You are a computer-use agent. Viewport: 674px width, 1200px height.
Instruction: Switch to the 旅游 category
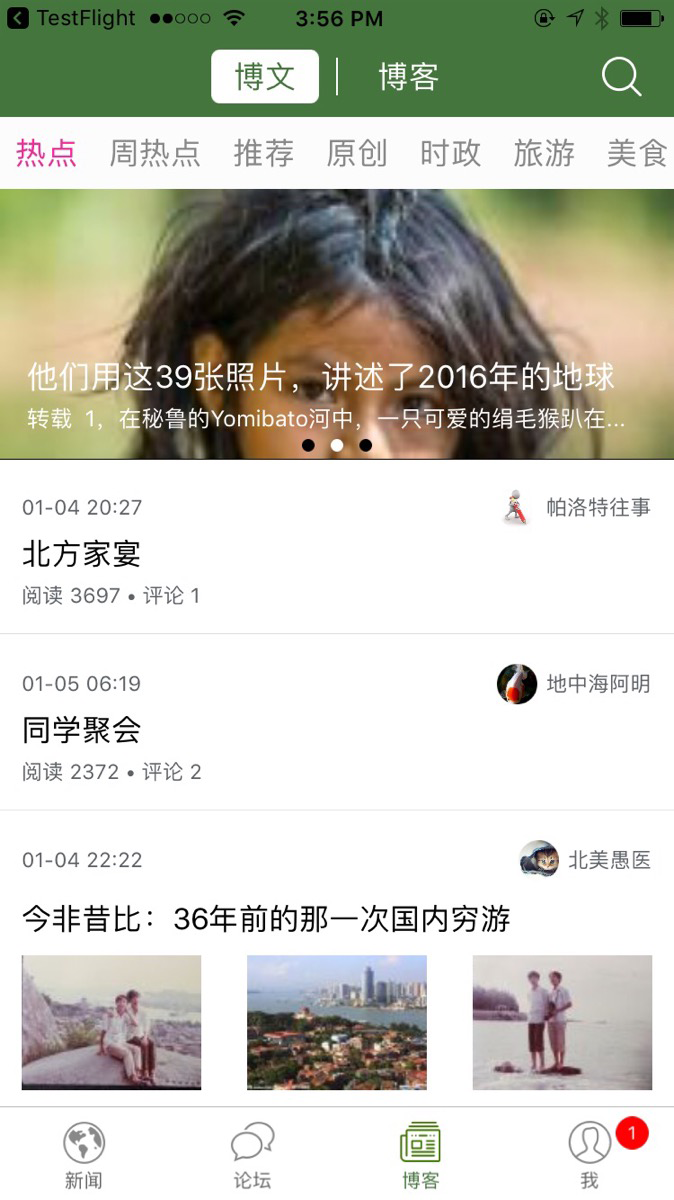point(544,153)
